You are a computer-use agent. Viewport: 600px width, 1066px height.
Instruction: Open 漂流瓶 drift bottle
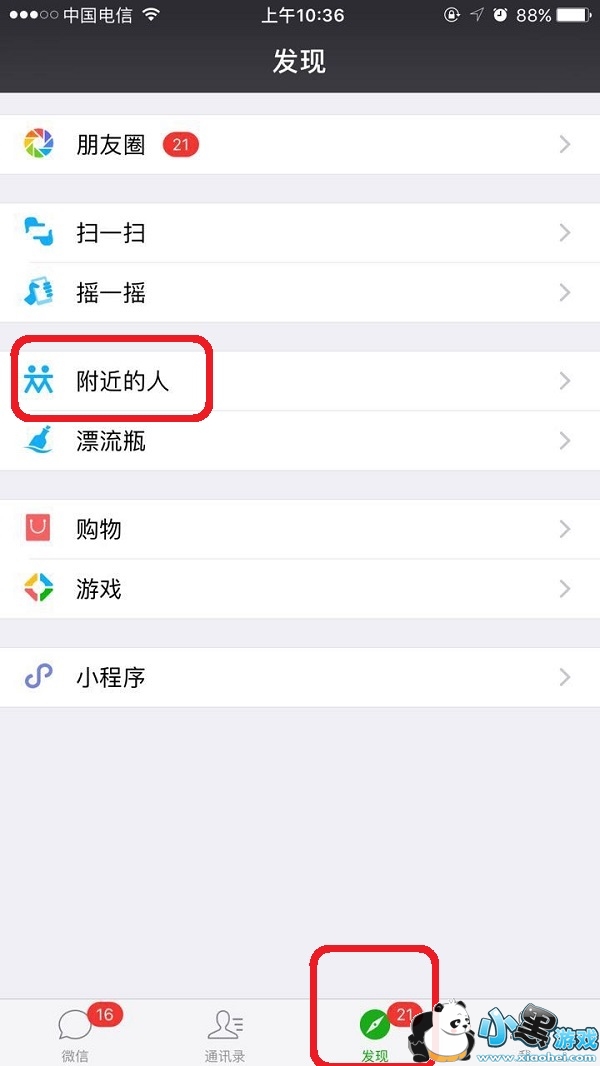coord(300,441)
